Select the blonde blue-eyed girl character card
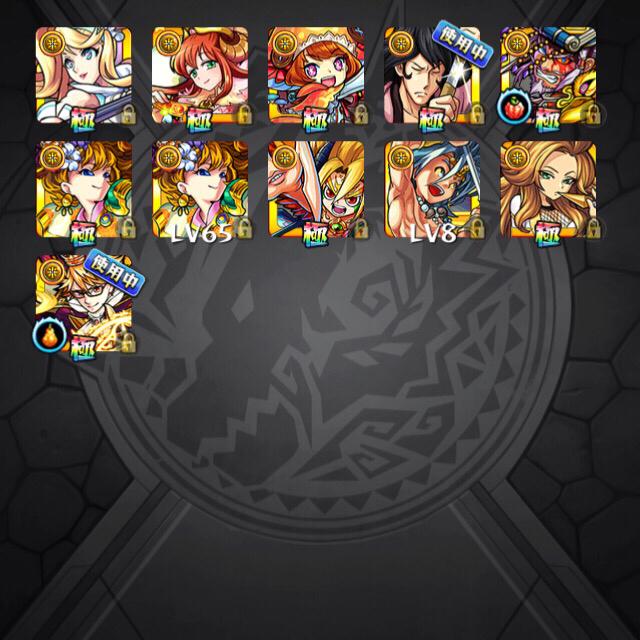 (x=83, y=75)
